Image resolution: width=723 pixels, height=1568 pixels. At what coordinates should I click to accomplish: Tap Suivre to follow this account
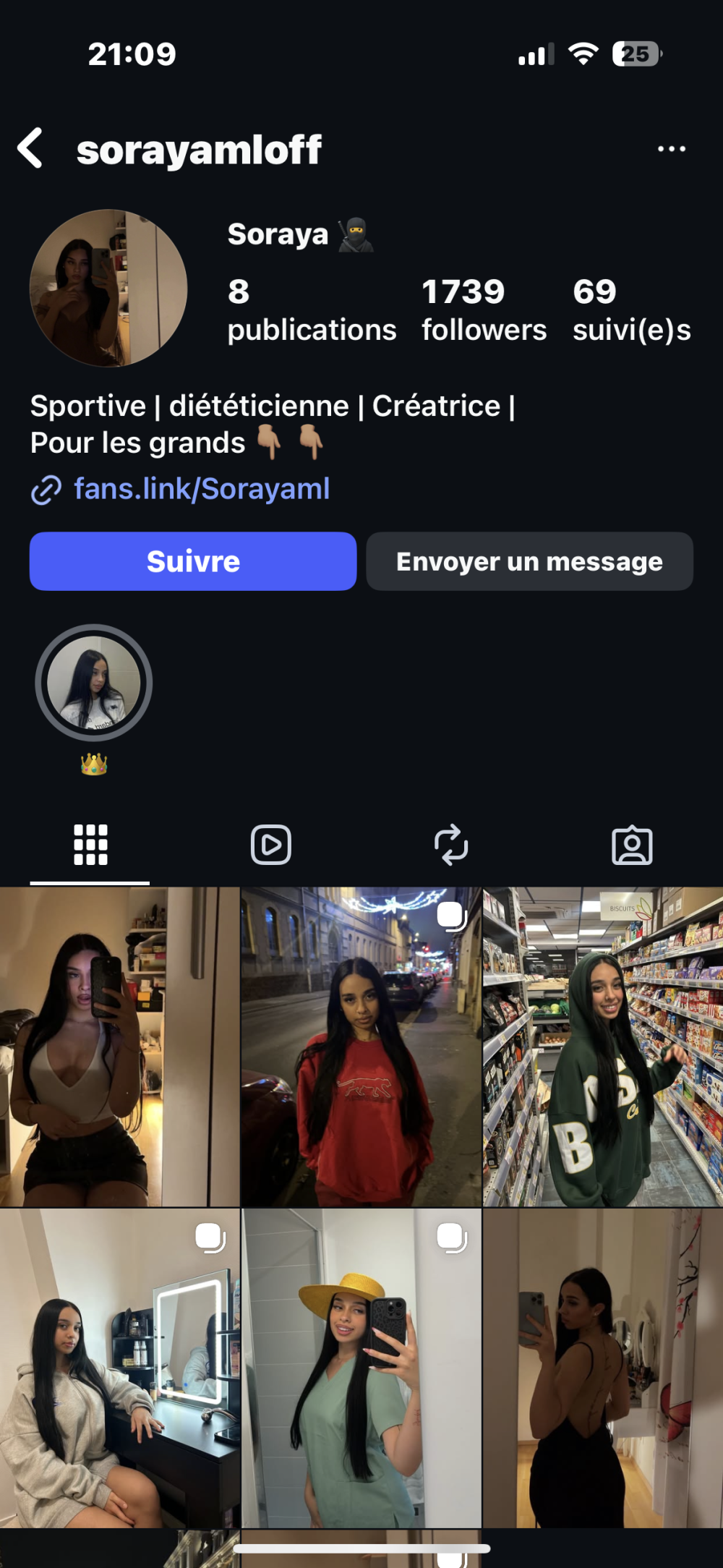(193, 561)
